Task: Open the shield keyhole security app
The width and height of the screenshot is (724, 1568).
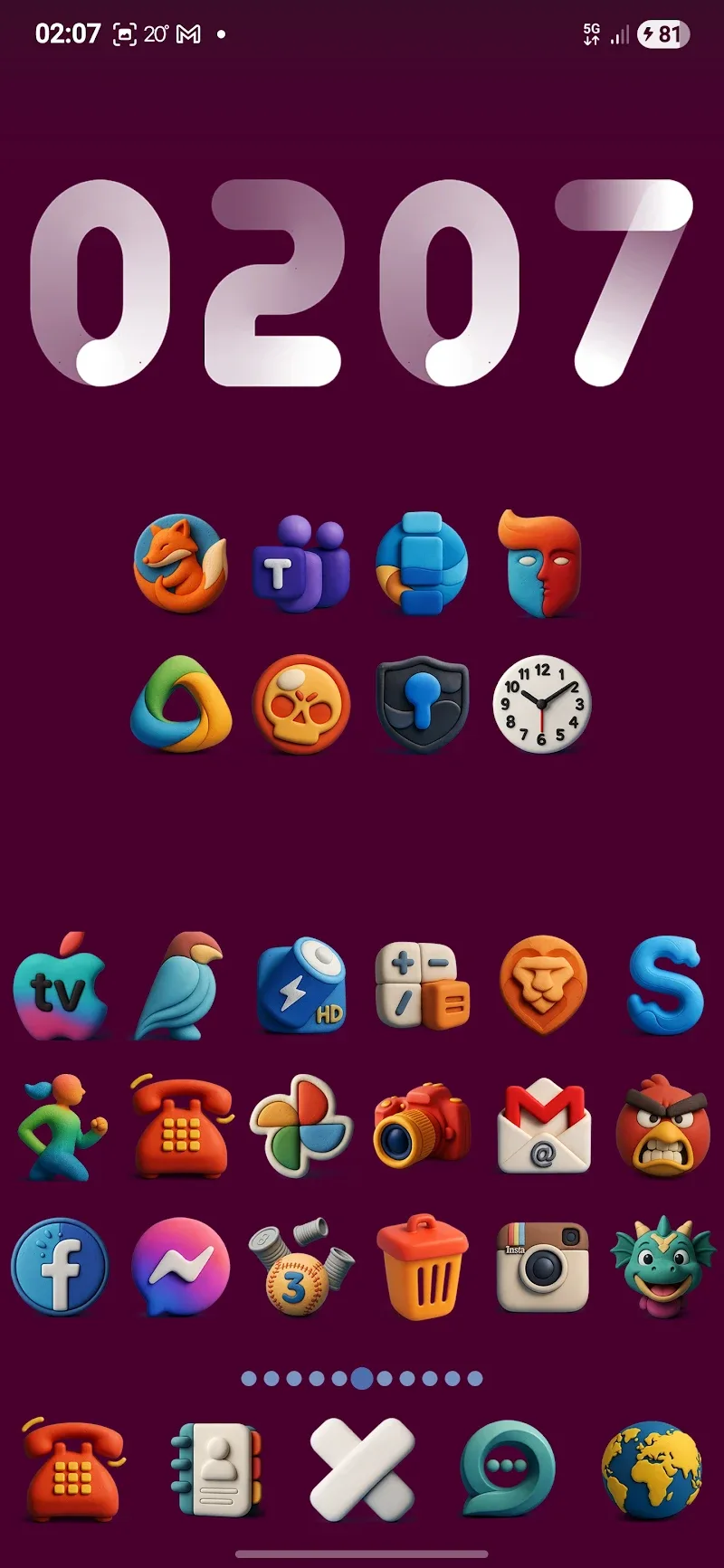Action: (x=422, y=706)
